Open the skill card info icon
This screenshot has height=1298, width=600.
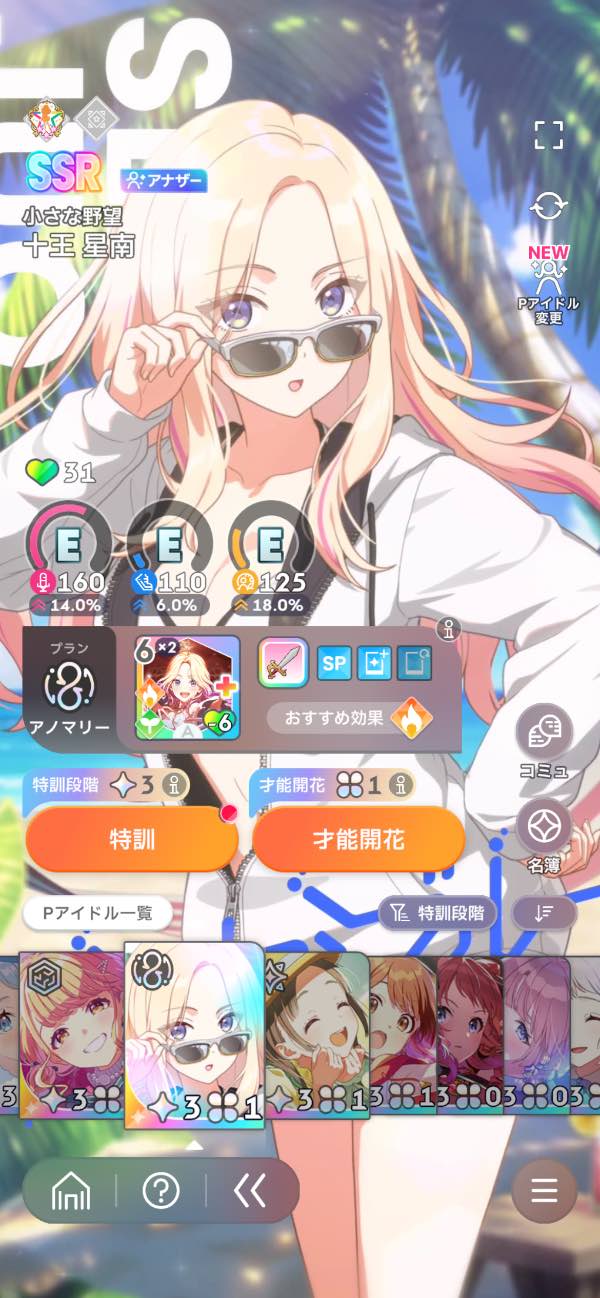(449, 629)
